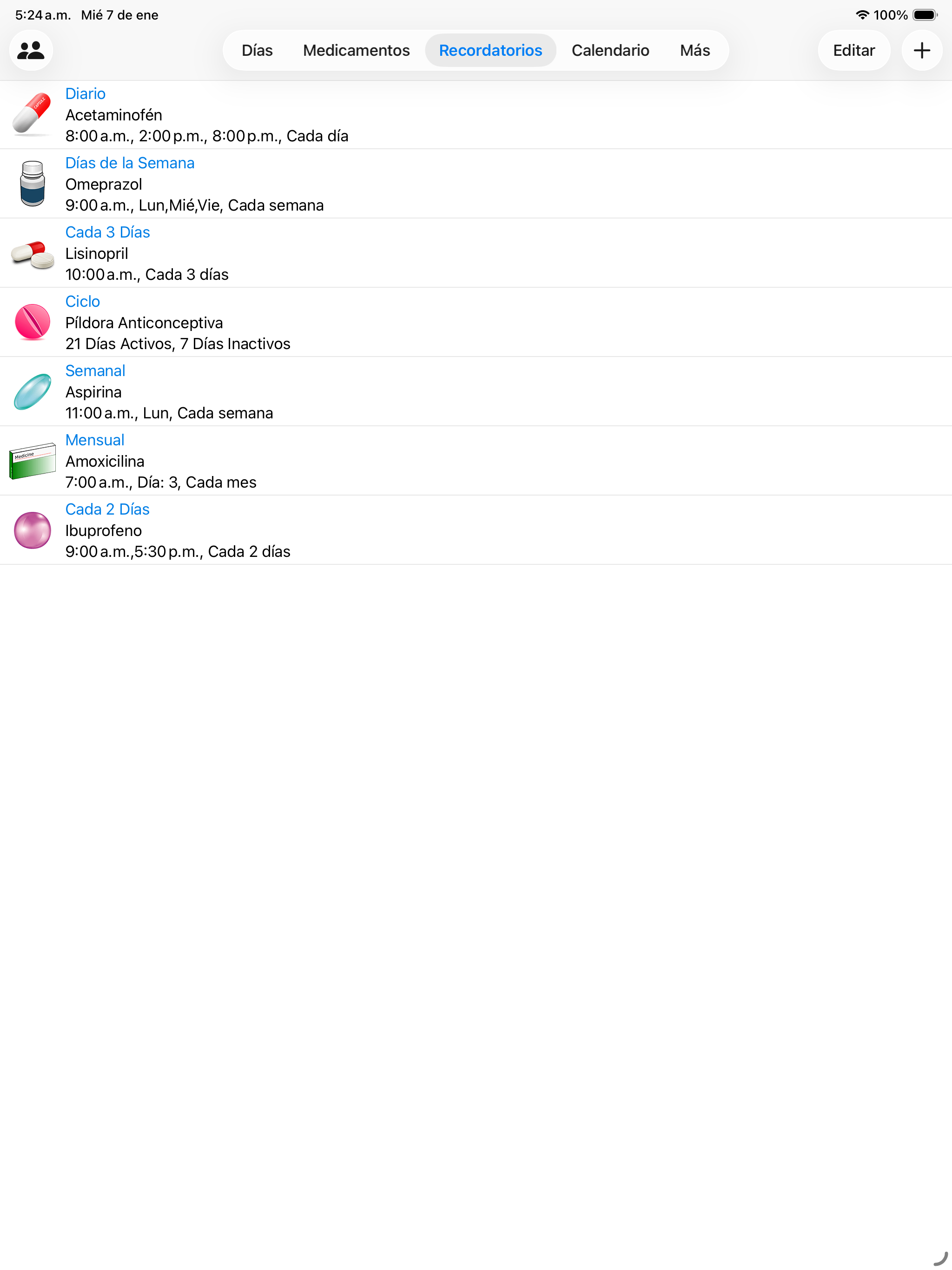952x1270 pixels.
Task: Tap the red Acetaminofén capsule icon
Action: pyautogui.click(x=32, y=114)
